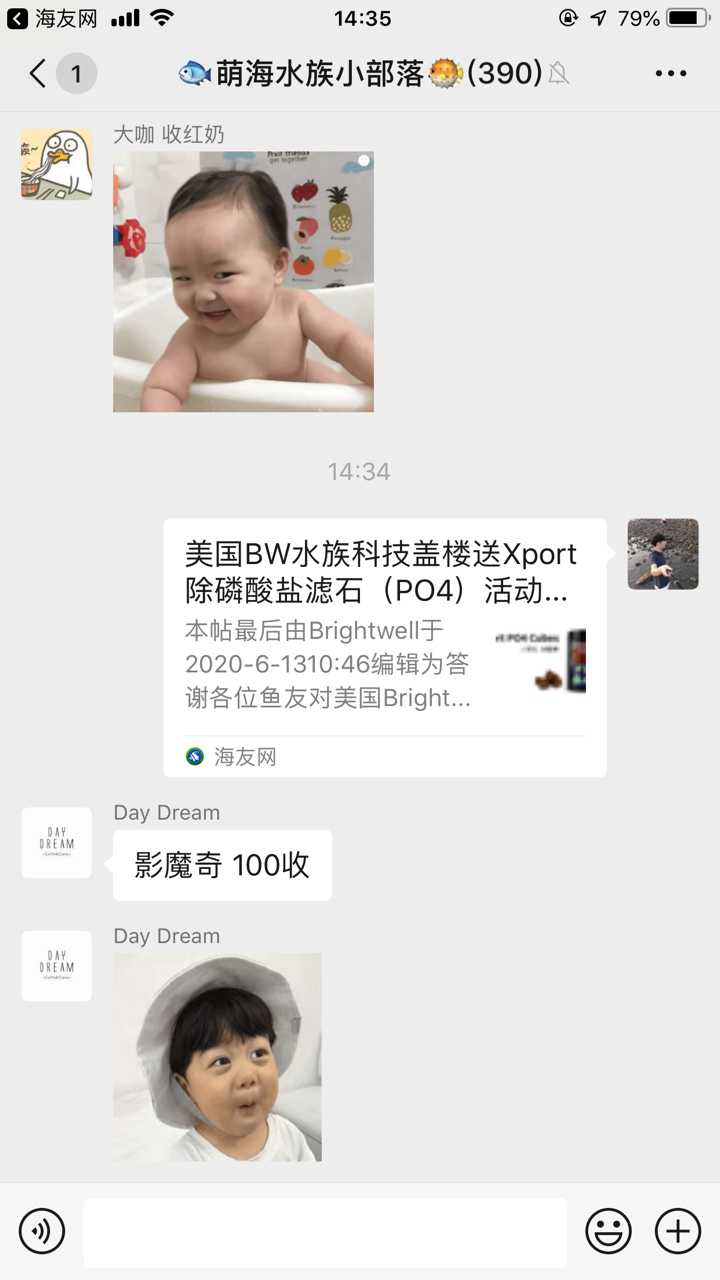Screen dimensions: 720x1280
Task: Open the sender avatar beside the link card
Action: (x=663, y=554)
